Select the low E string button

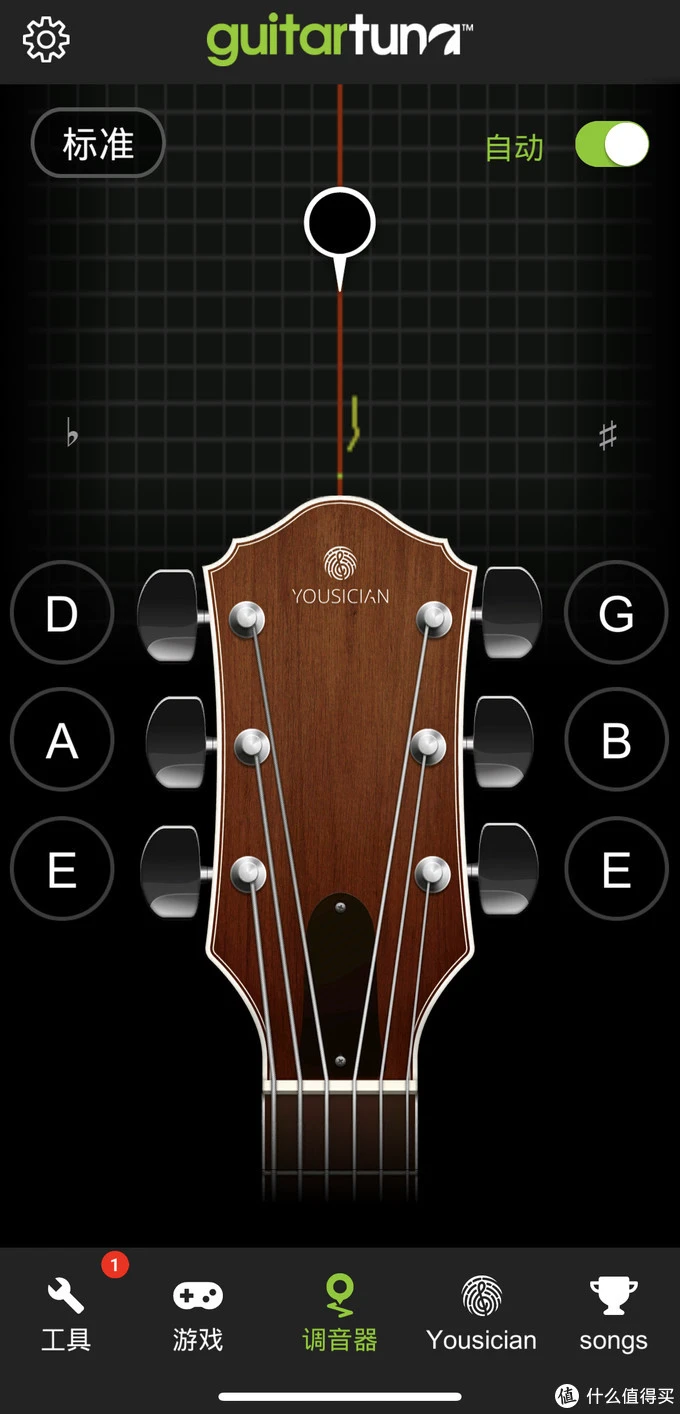point(62,869)
